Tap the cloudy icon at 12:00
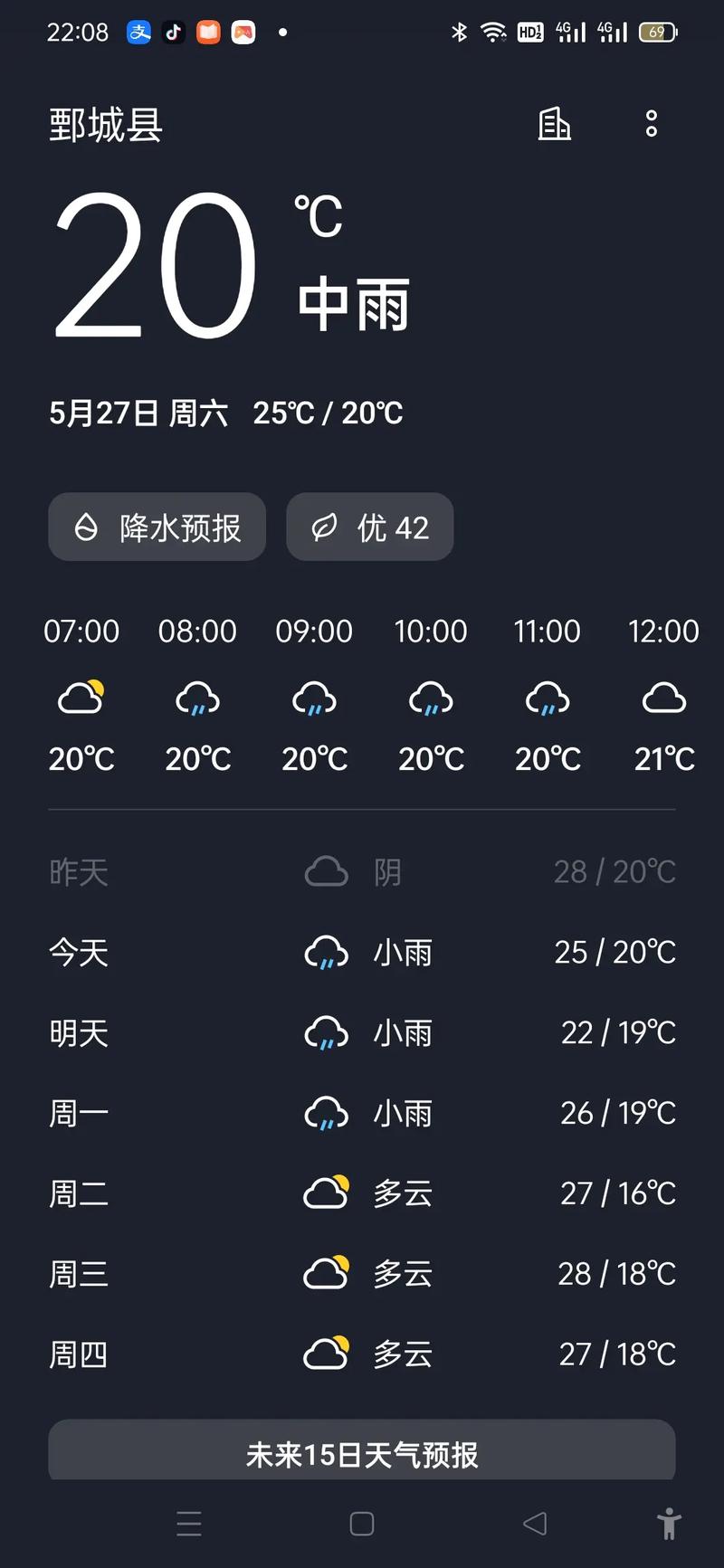This screenshot has height=1568, width=724. [663, 698]
